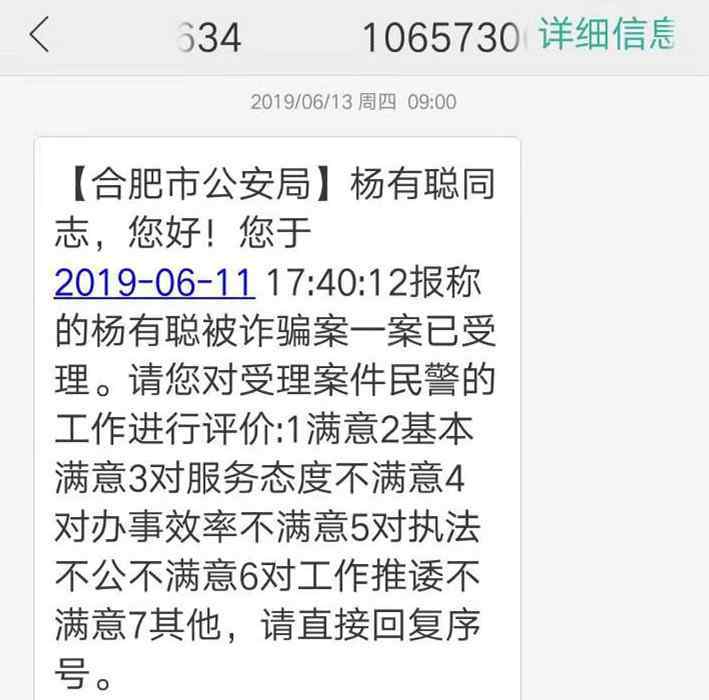Image resolution: width=709 pixels, height=700 pixels.
Task: Tap the underlined date 2019-06-11
Action: (155, 283)
